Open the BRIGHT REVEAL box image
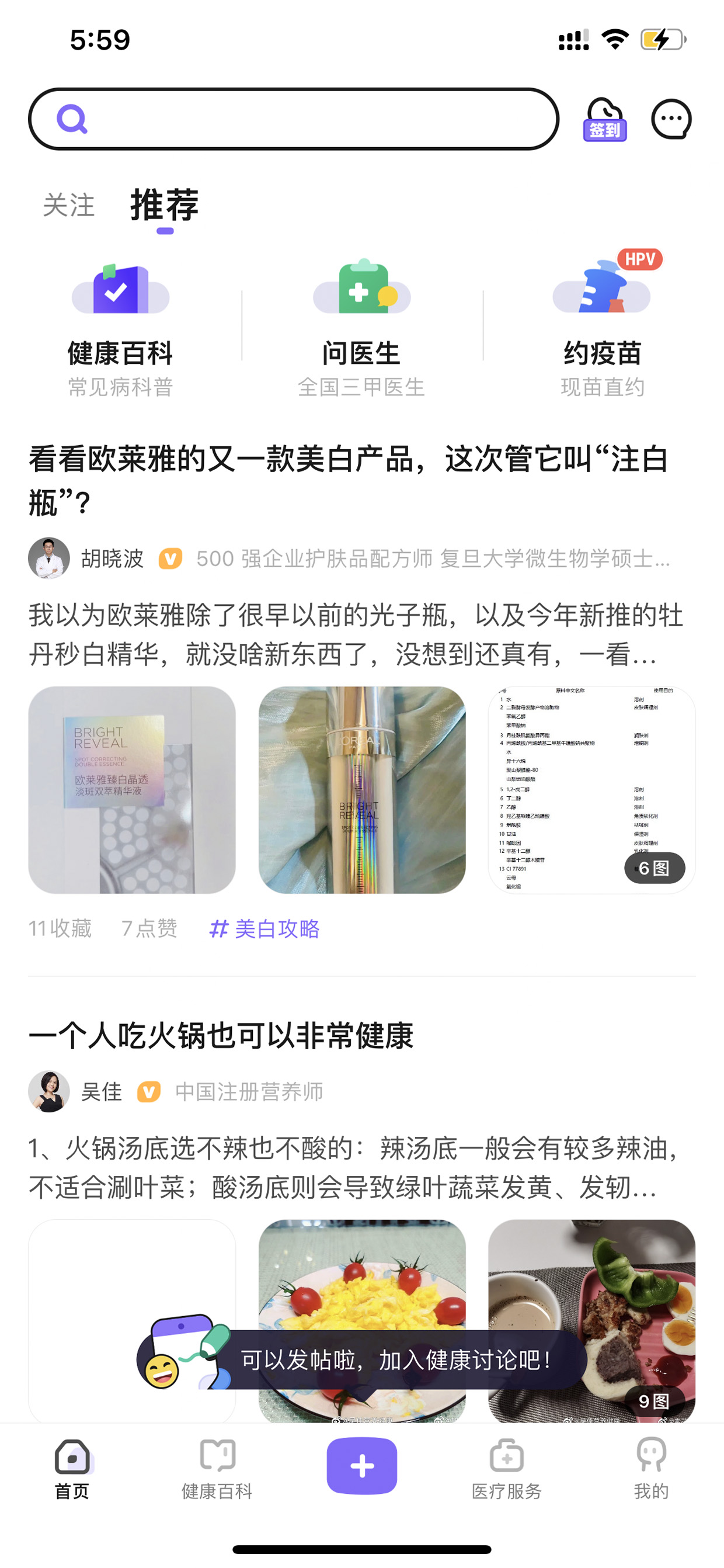Viewport: 724px width, 1568px height. [x=132, y=790]
